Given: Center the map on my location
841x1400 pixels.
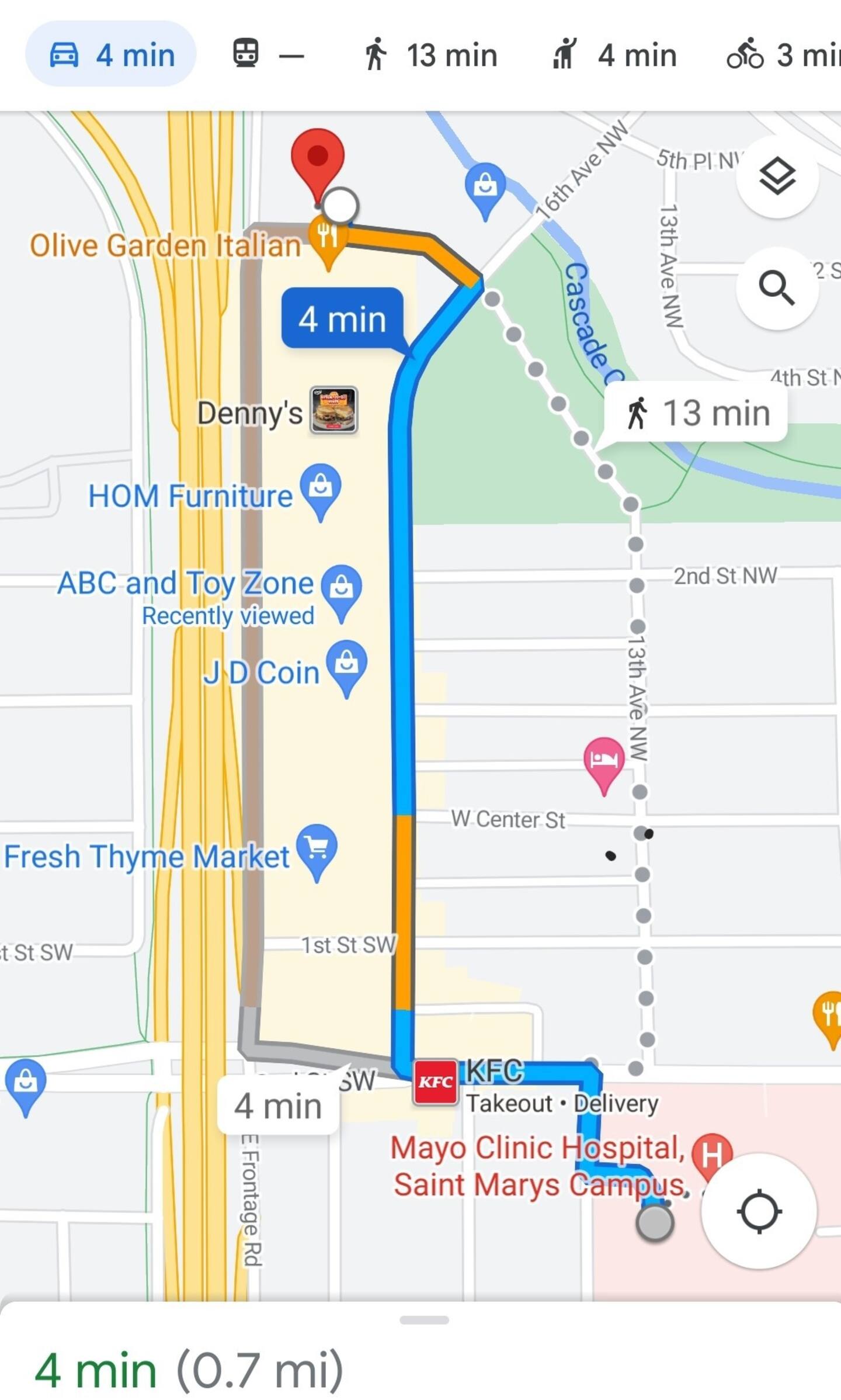Looking at the screenshot, I should 759,1211.
